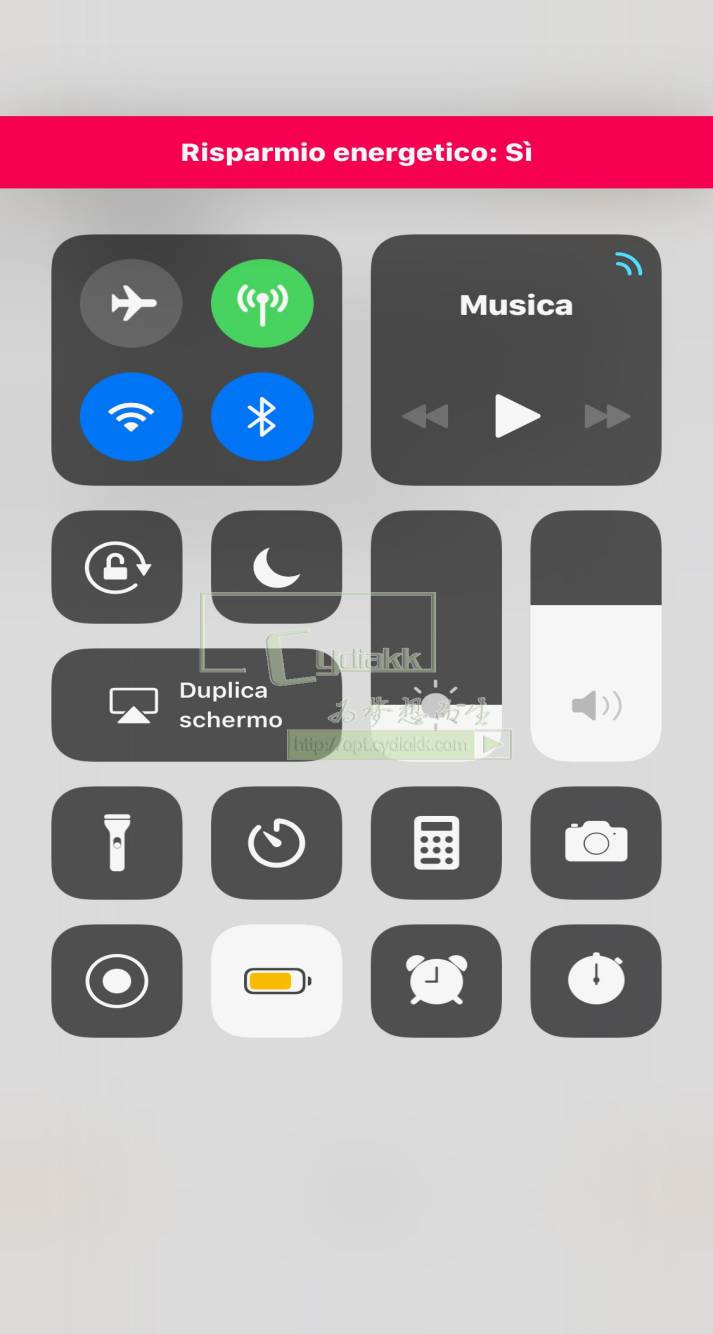The width and height of the screenshot is (713, 1334).
Task: Open the alarm clock
Action: (436, 981)
